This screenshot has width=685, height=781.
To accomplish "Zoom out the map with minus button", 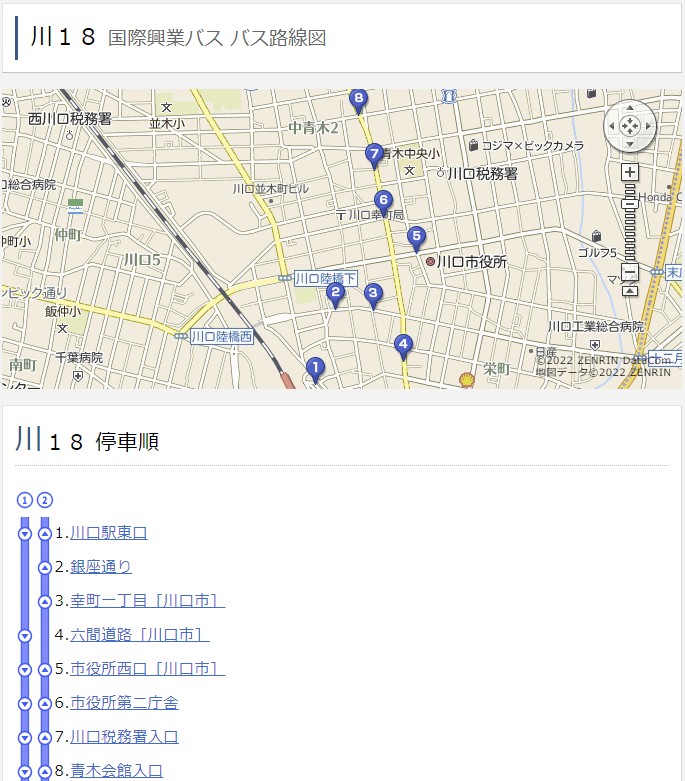I will (x=630, y=272).
